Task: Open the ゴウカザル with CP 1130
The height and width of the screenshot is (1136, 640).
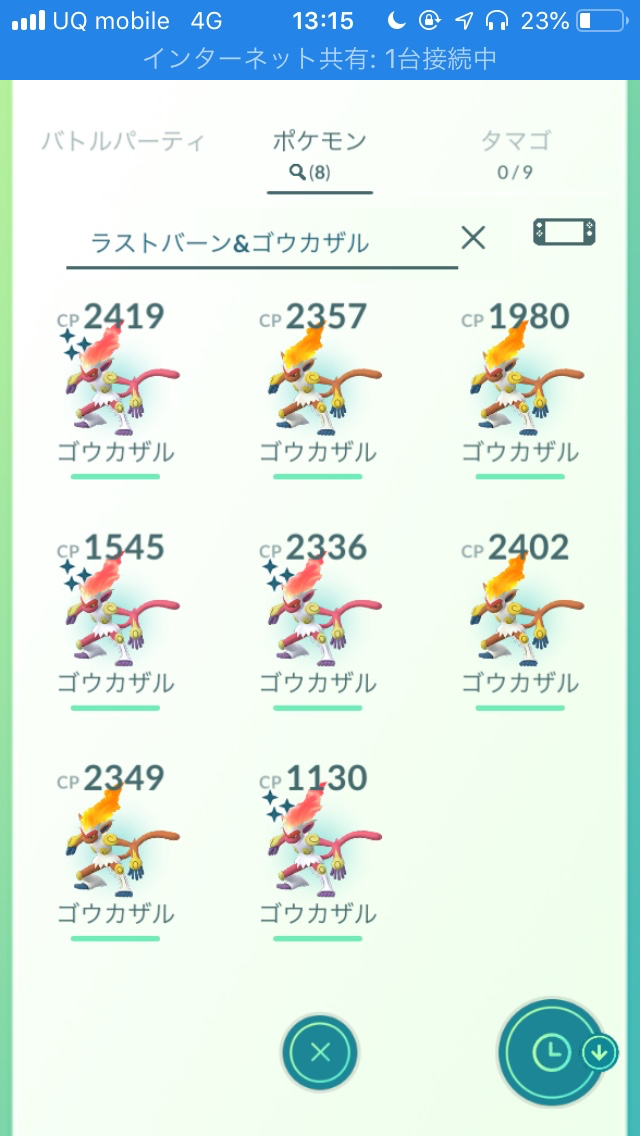Action: pyautogui.click(x=318, y=851)
